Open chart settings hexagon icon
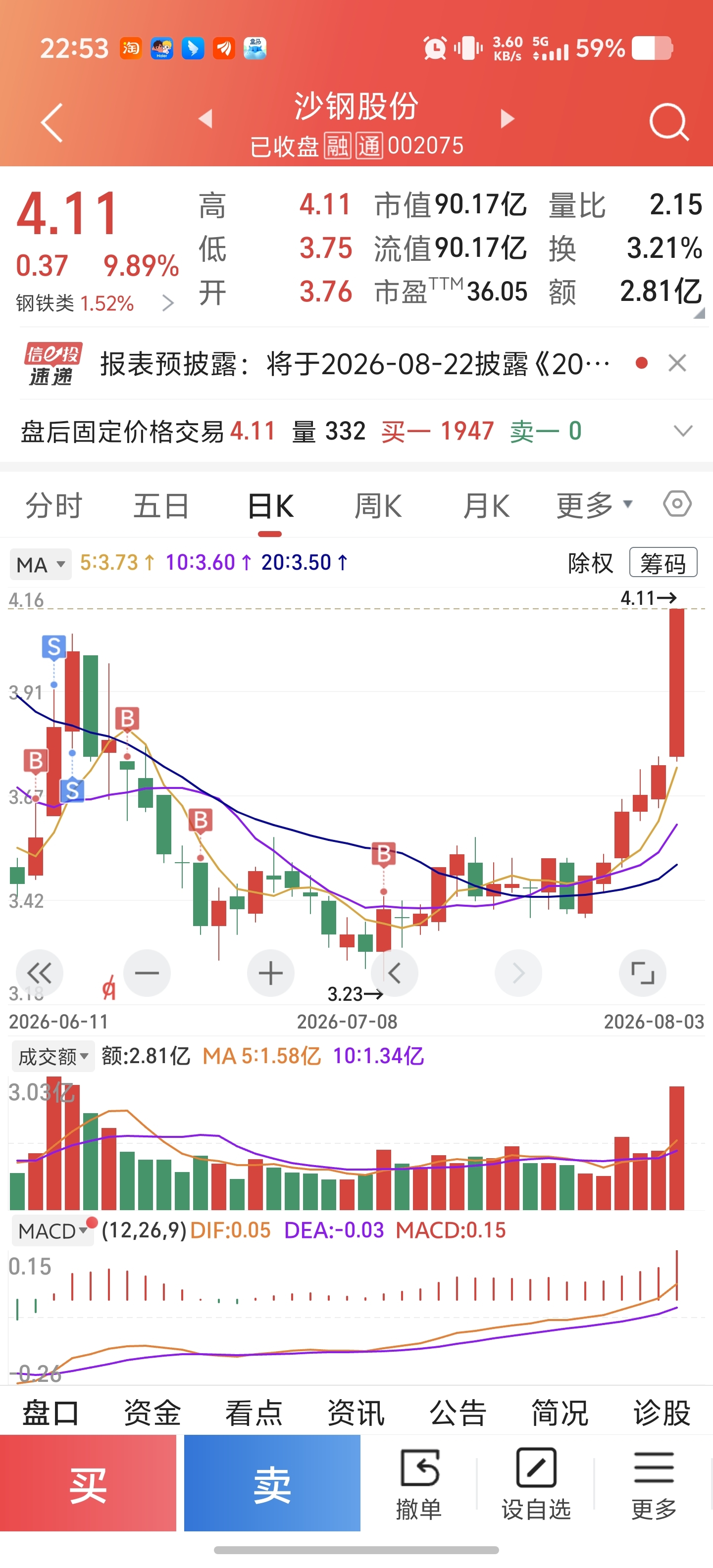Image resolution: width=713 pixels, height=1568 pixels. tap(677, 504)
